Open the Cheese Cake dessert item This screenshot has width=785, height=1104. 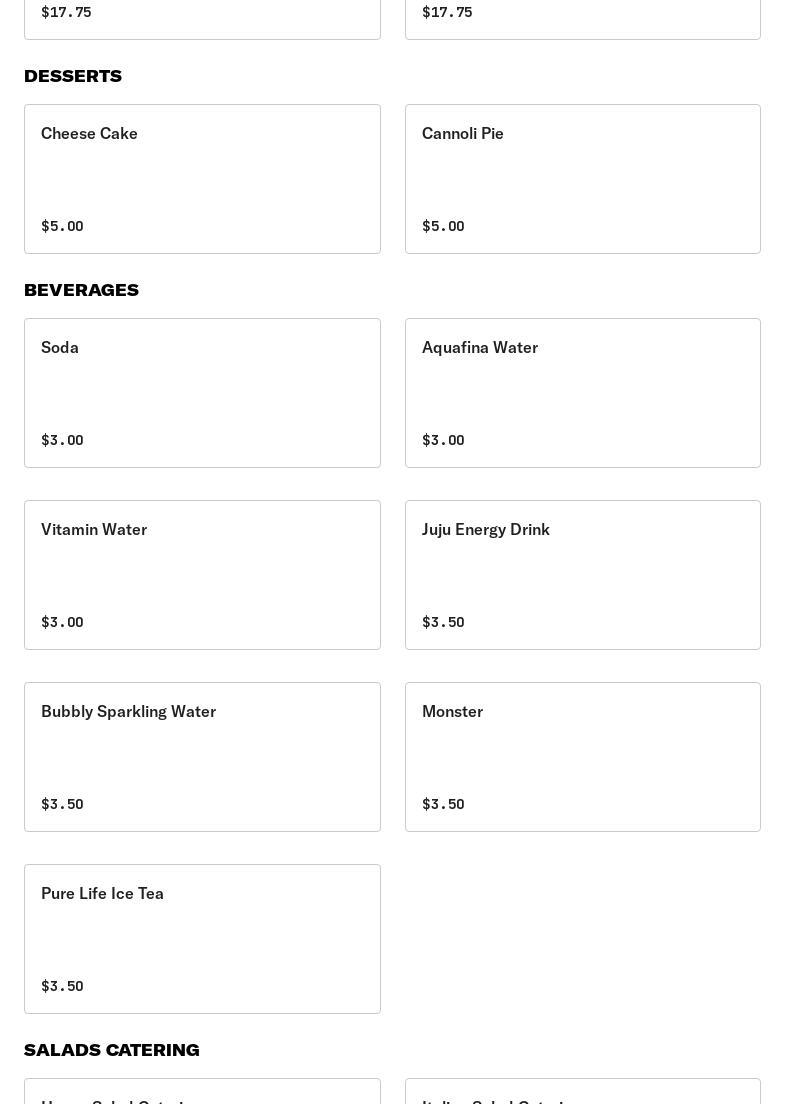click(202, 179)
